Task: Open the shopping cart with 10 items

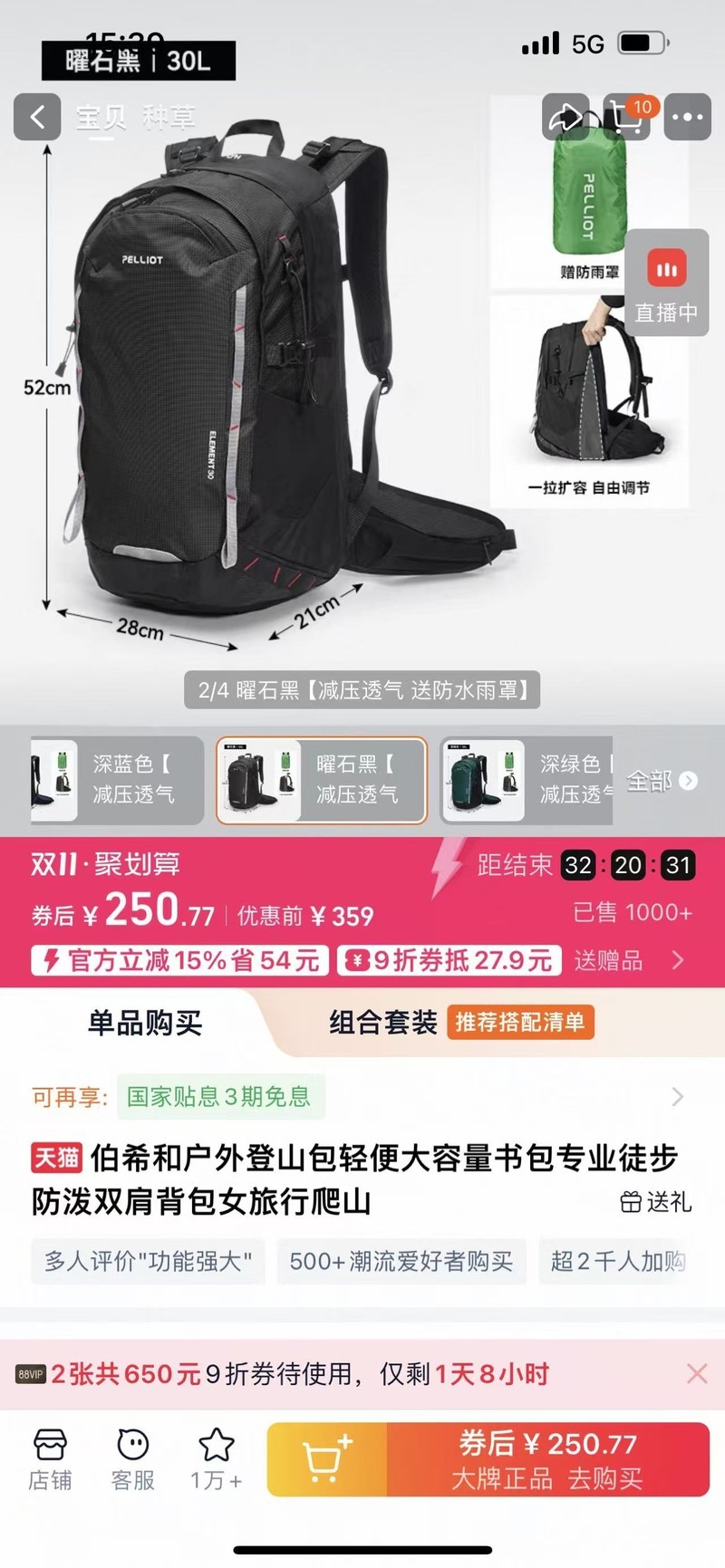Action: pyautogui.click(x=627, y=117)
